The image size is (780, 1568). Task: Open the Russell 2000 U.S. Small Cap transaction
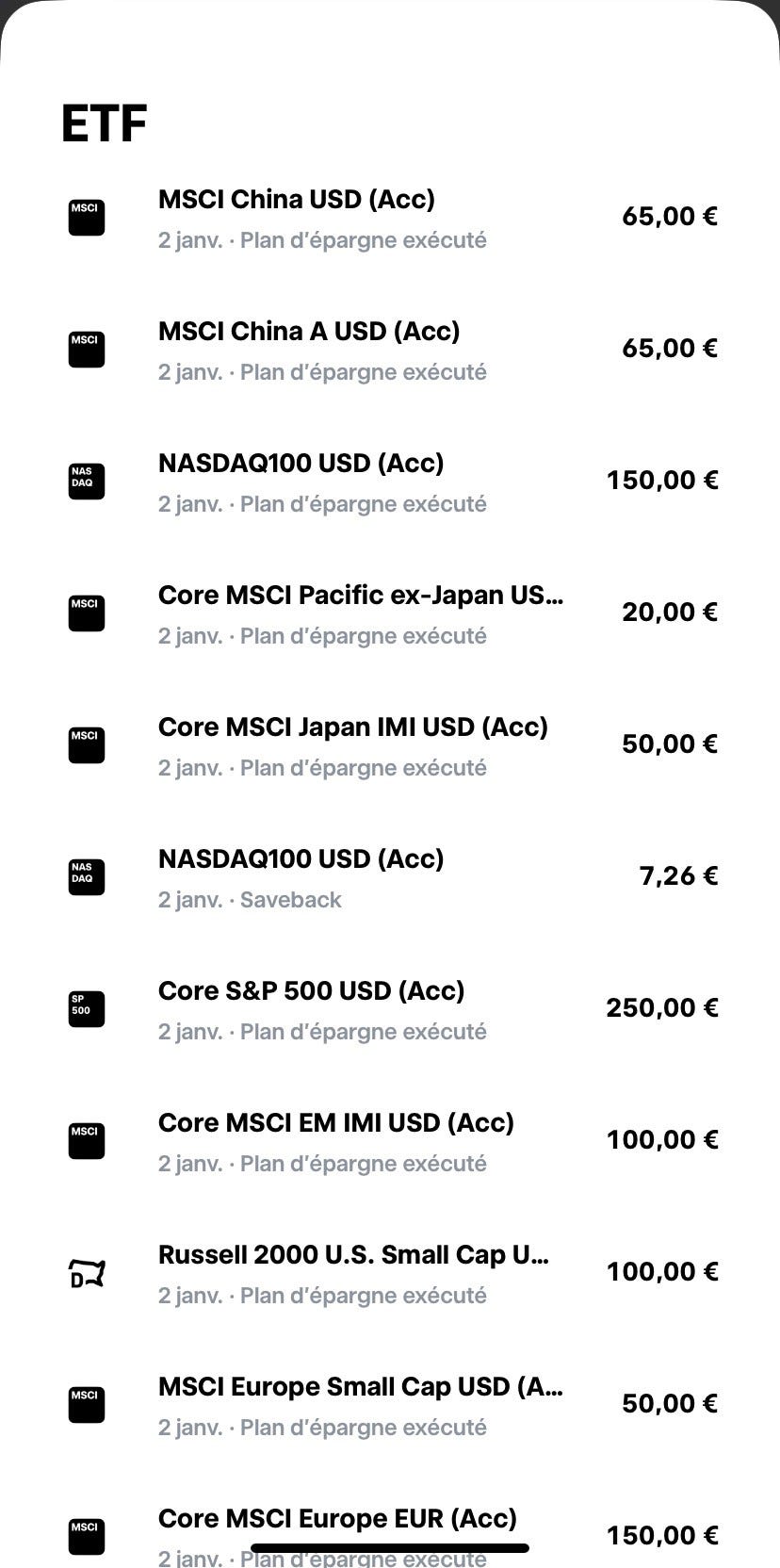(390, 1274)
